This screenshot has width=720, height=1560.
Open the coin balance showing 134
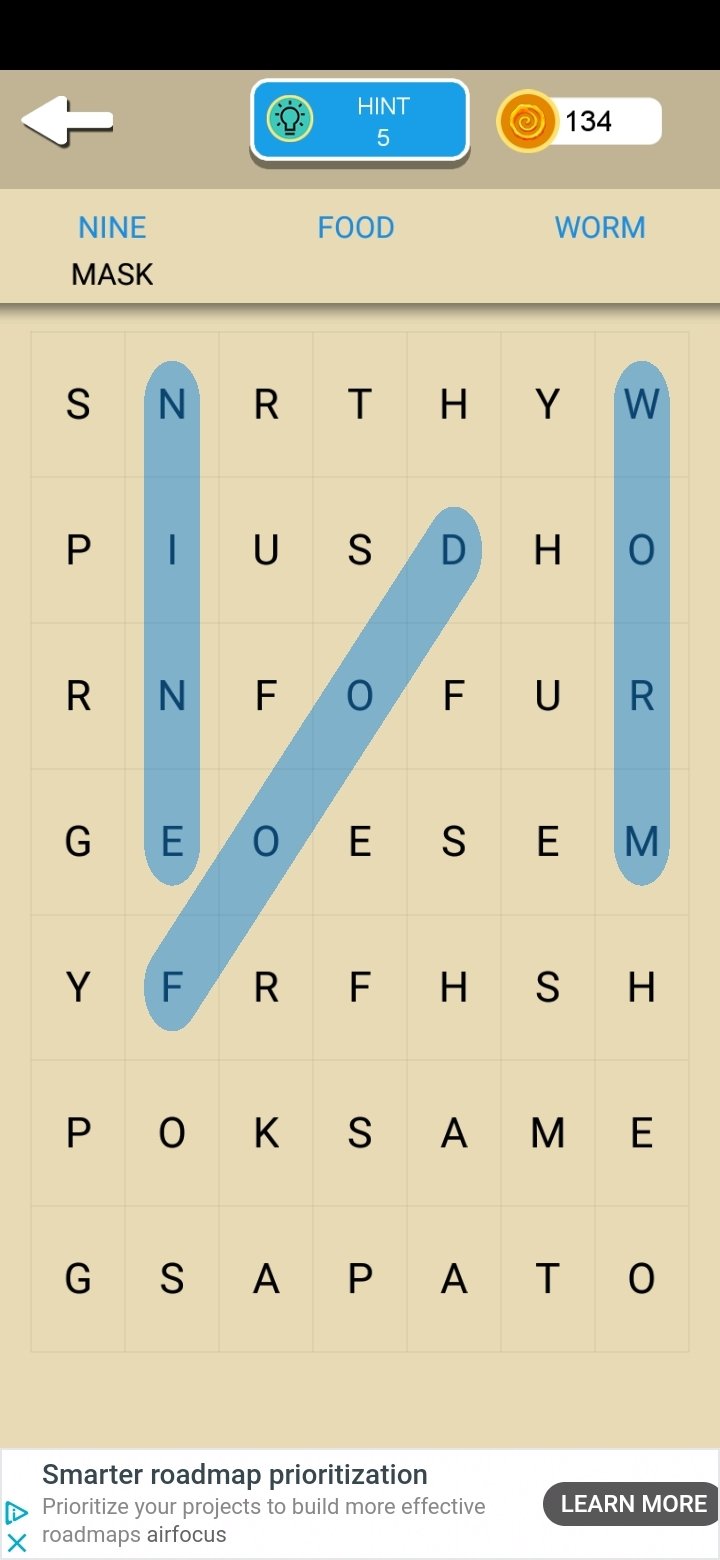580,121
